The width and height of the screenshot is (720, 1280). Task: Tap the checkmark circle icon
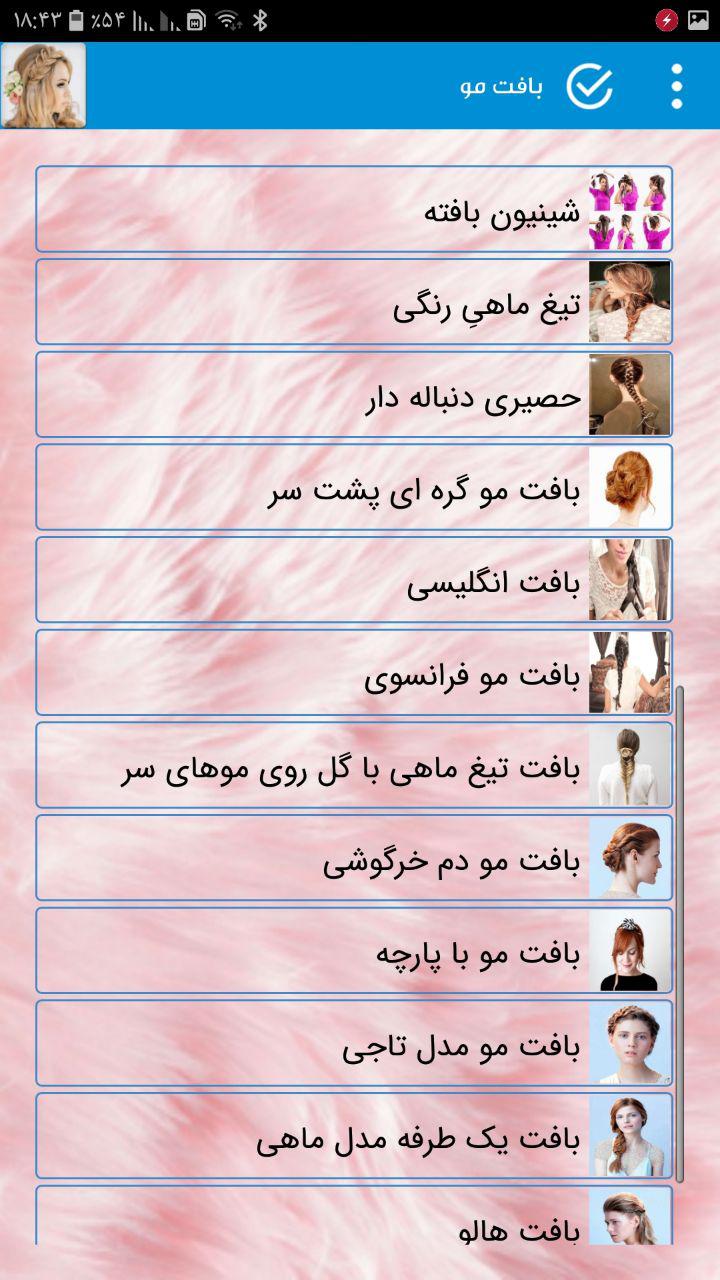point(589,86)
